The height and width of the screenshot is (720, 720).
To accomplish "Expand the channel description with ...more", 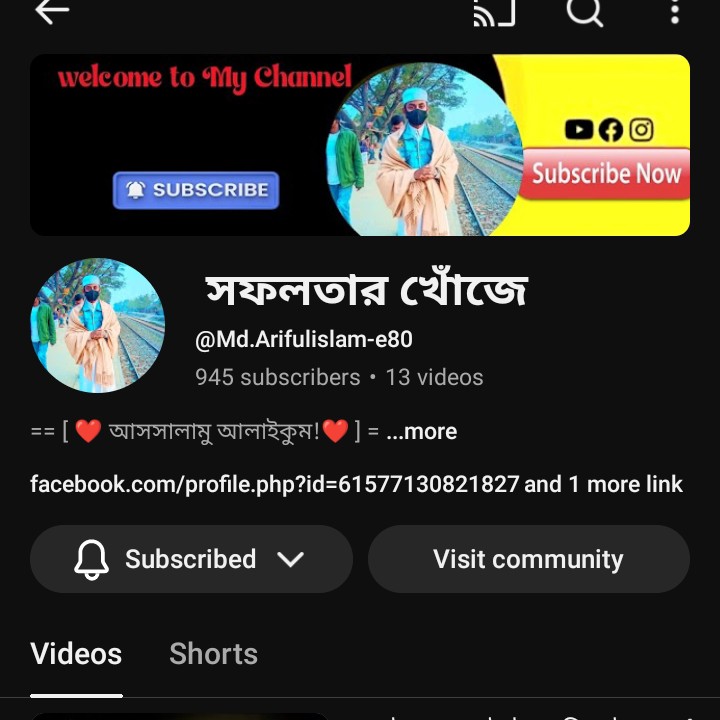I will point(422,431).
